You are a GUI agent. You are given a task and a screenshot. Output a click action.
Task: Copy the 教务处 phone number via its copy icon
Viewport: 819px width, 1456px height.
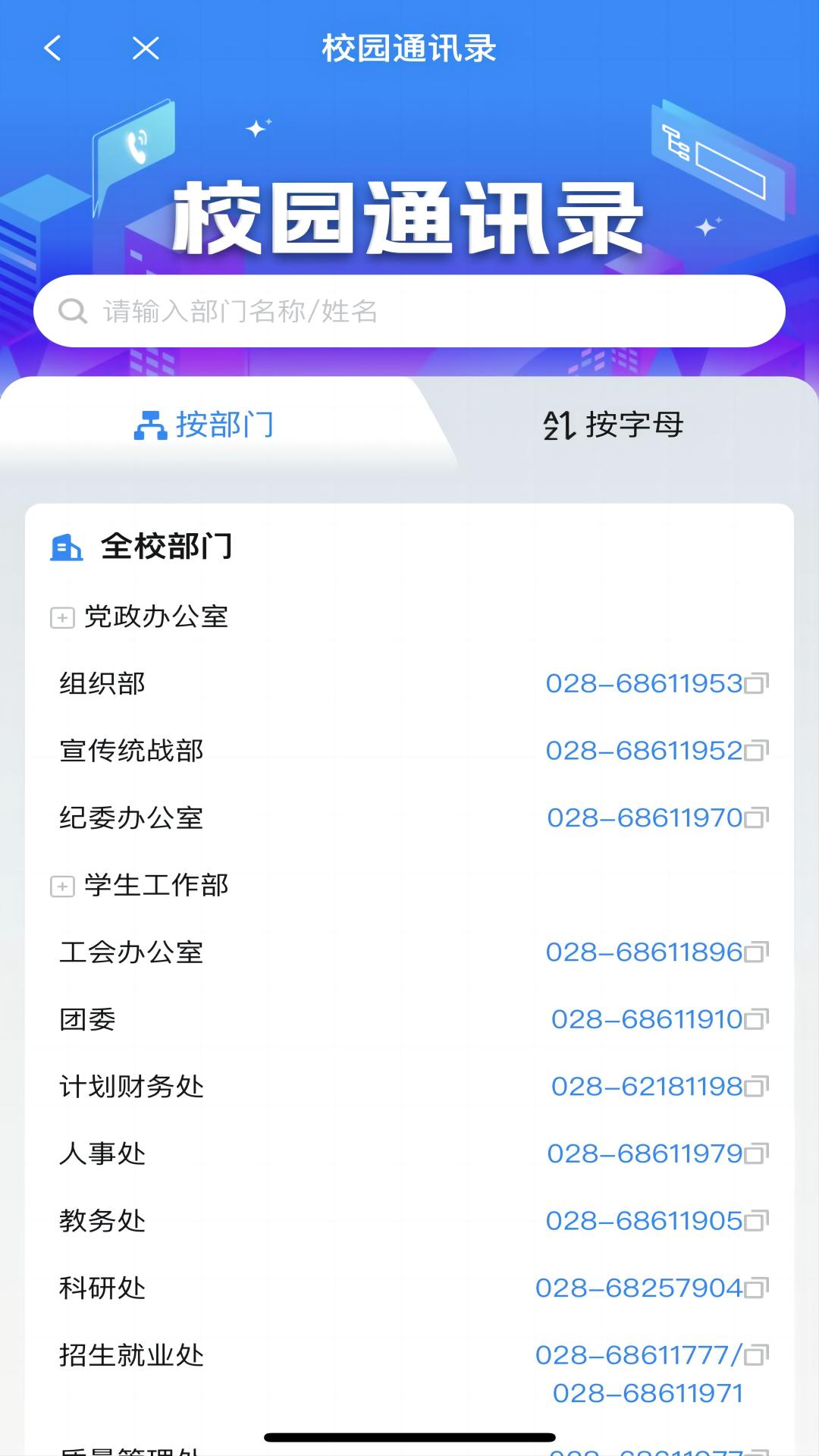pyautogui.click(x=757, y=1221)
